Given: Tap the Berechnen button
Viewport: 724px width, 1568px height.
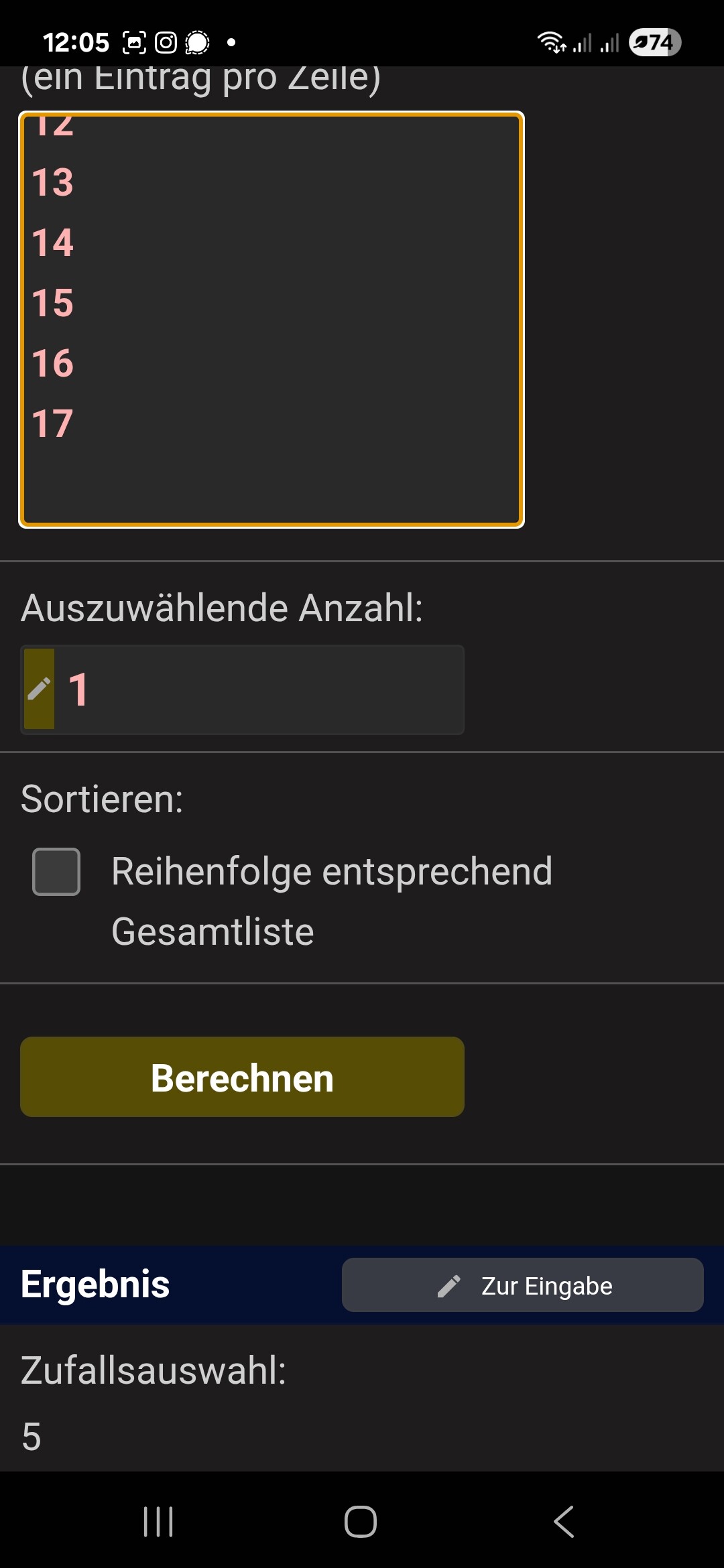Looking at the screenshot, I should 242,1077.
